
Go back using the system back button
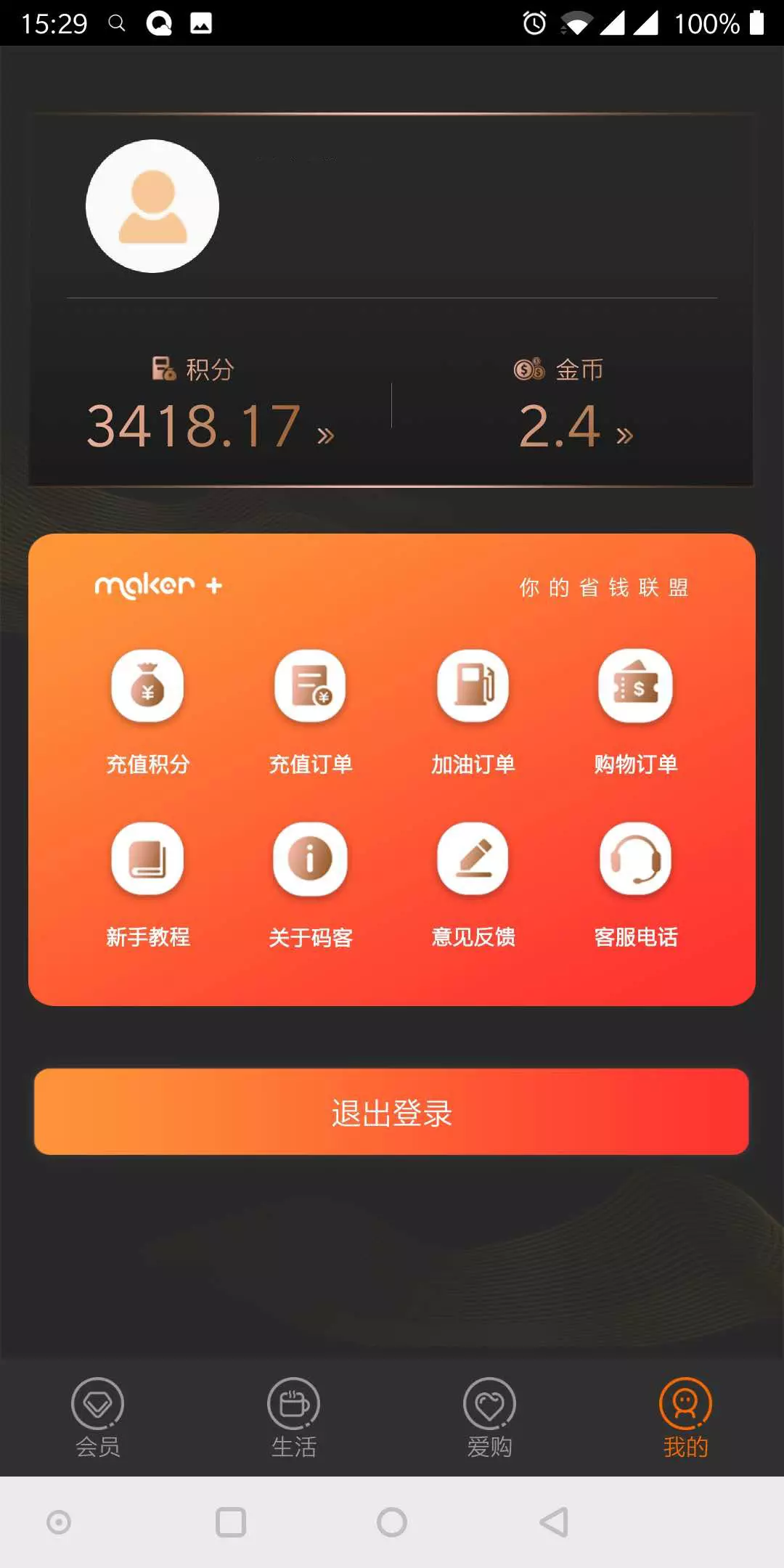tap(554, 1522)
